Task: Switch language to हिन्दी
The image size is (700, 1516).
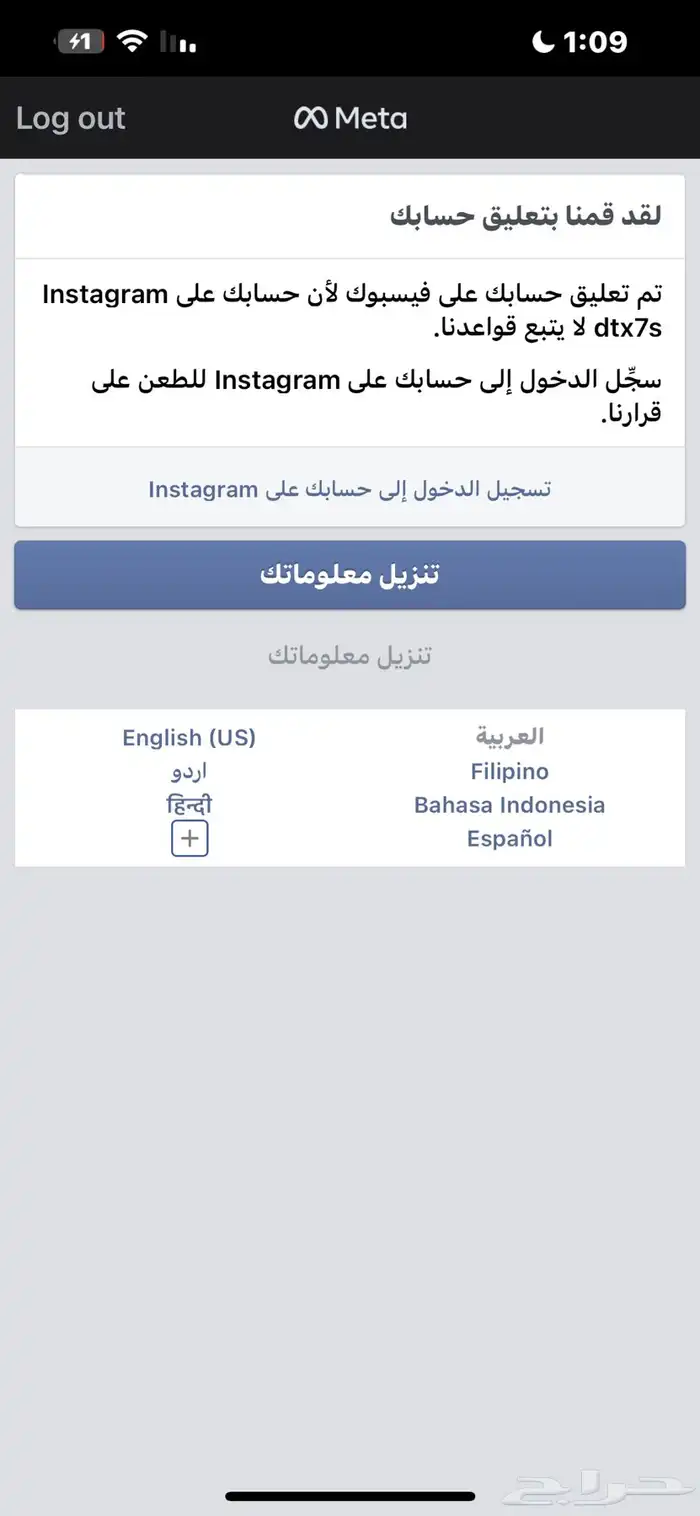Action: point(189,805)
